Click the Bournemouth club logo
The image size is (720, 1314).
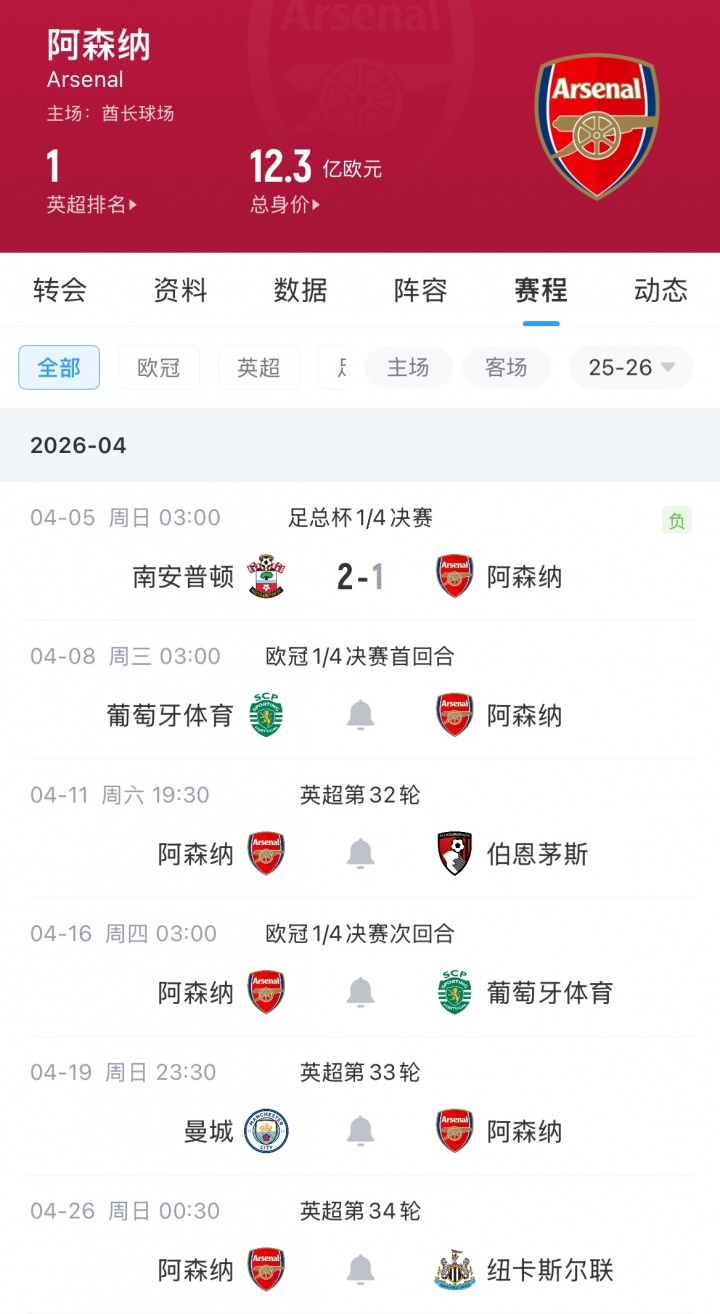(x=454, y=854)
